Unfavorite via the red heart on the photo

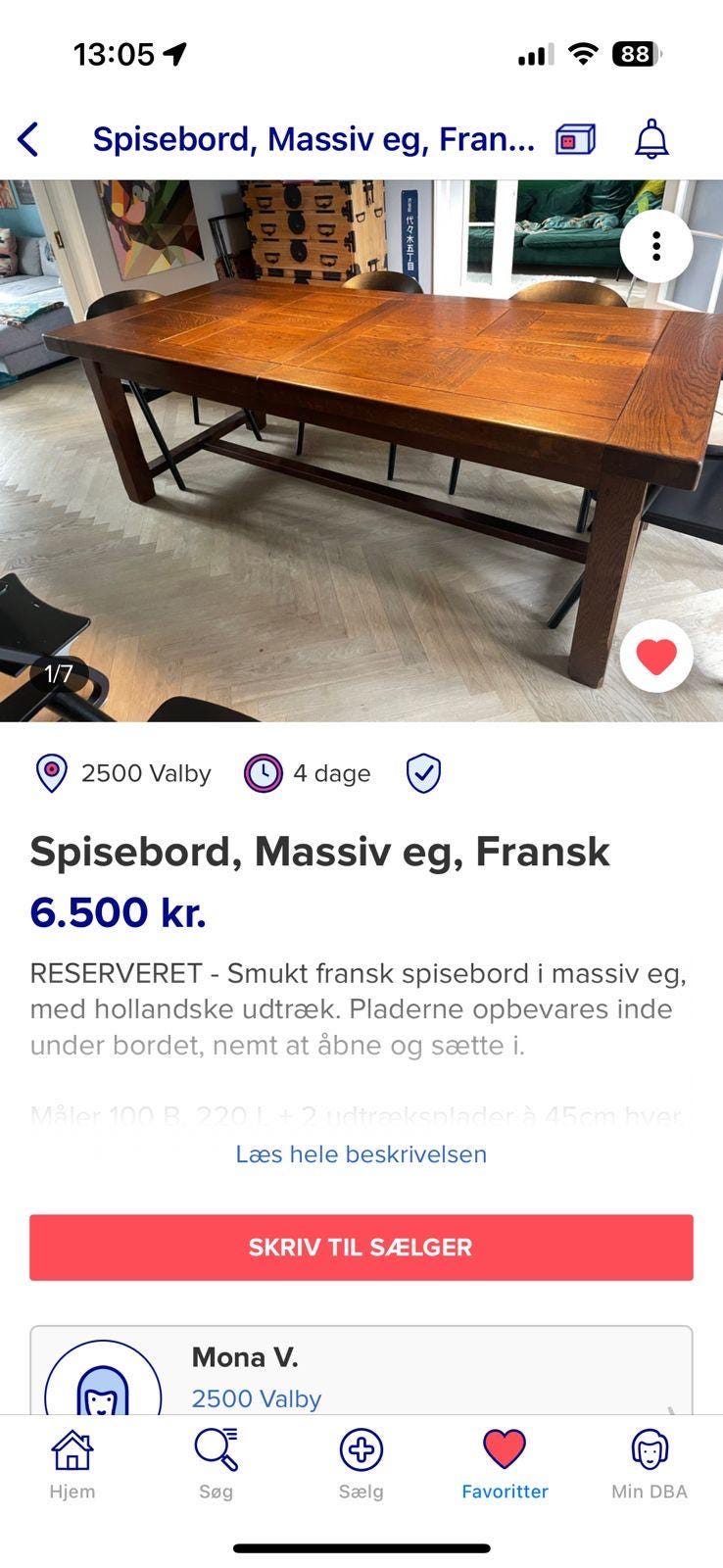coord(655,657)
